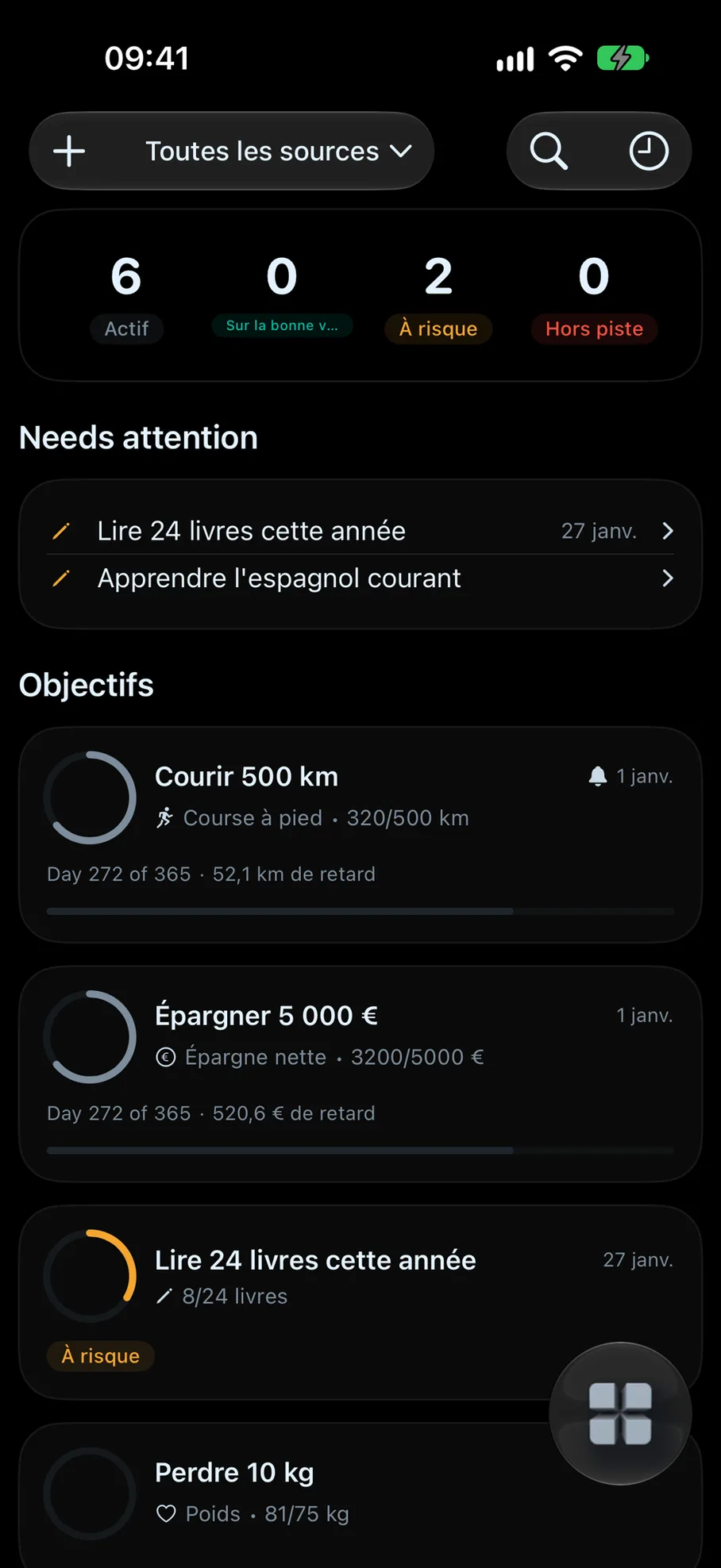This screenshot has width=721, height=1568.
Task: Open the Apprendre l'espagnol courant row
Action: coord(360,578)
